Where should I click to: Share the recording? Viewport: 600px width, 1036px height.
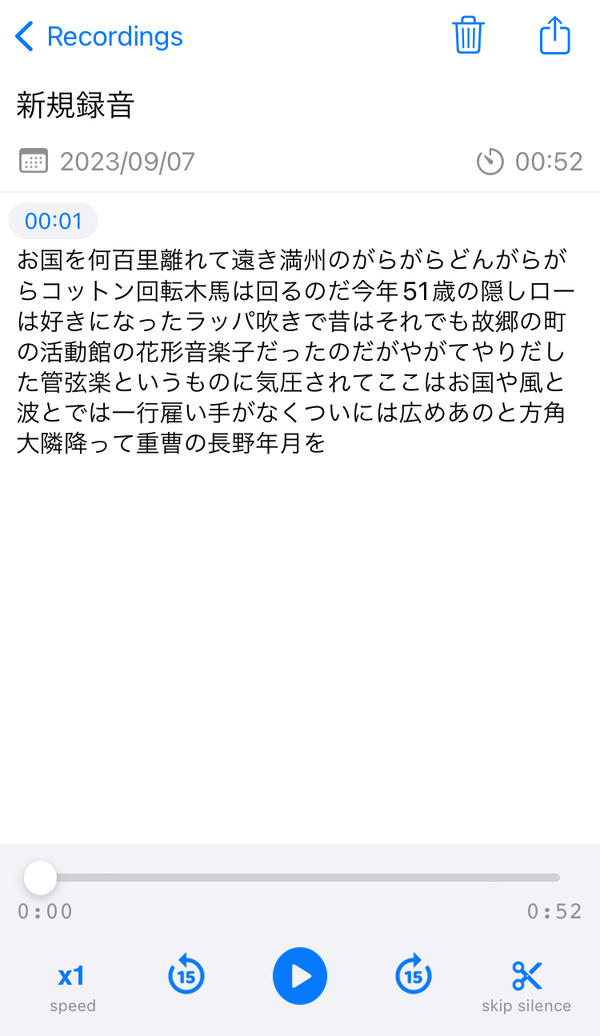click(x=555, y=35)
